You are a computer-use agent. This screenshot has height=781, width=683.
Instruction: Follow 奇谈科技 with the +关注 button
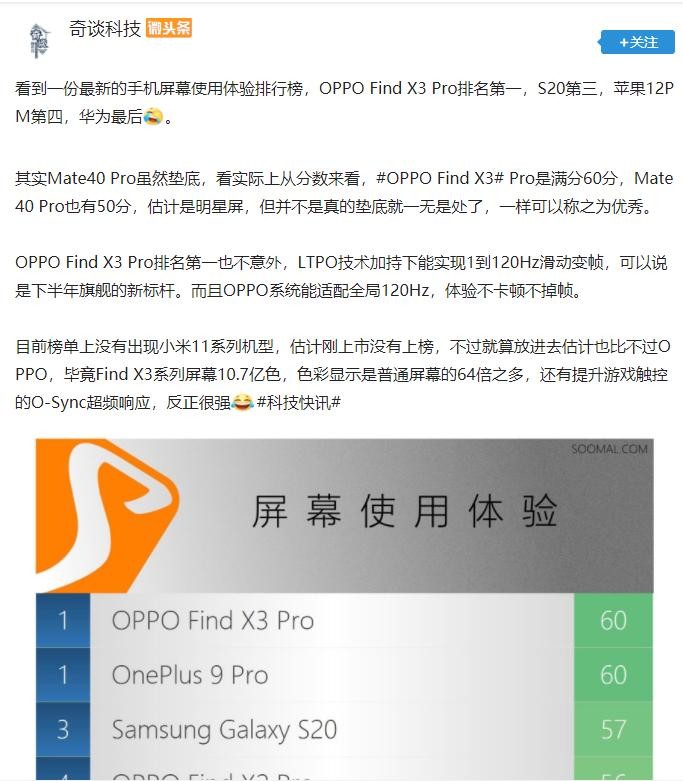(637, 42)
